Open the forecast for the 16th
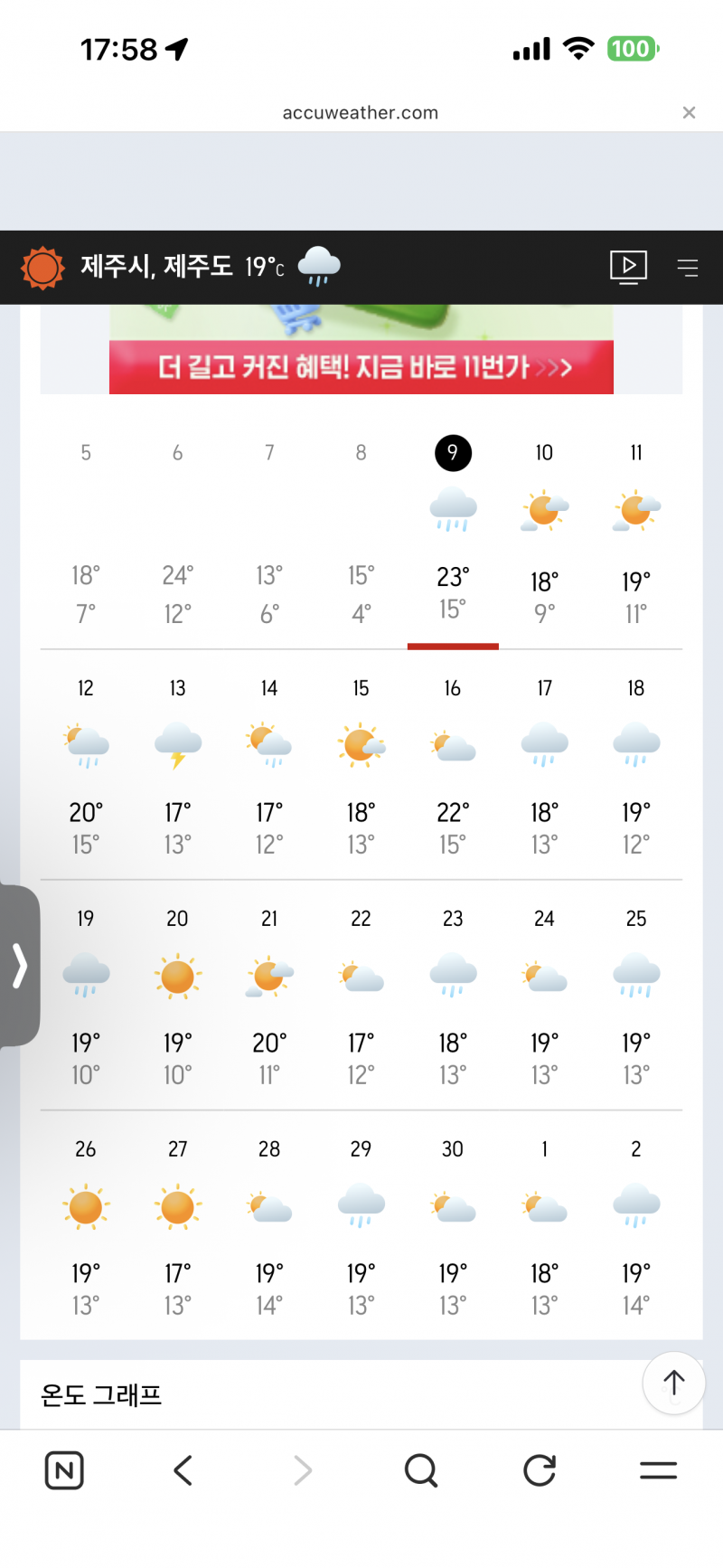723x1568 pixels. pyautogui.click(x=453, y=769)
